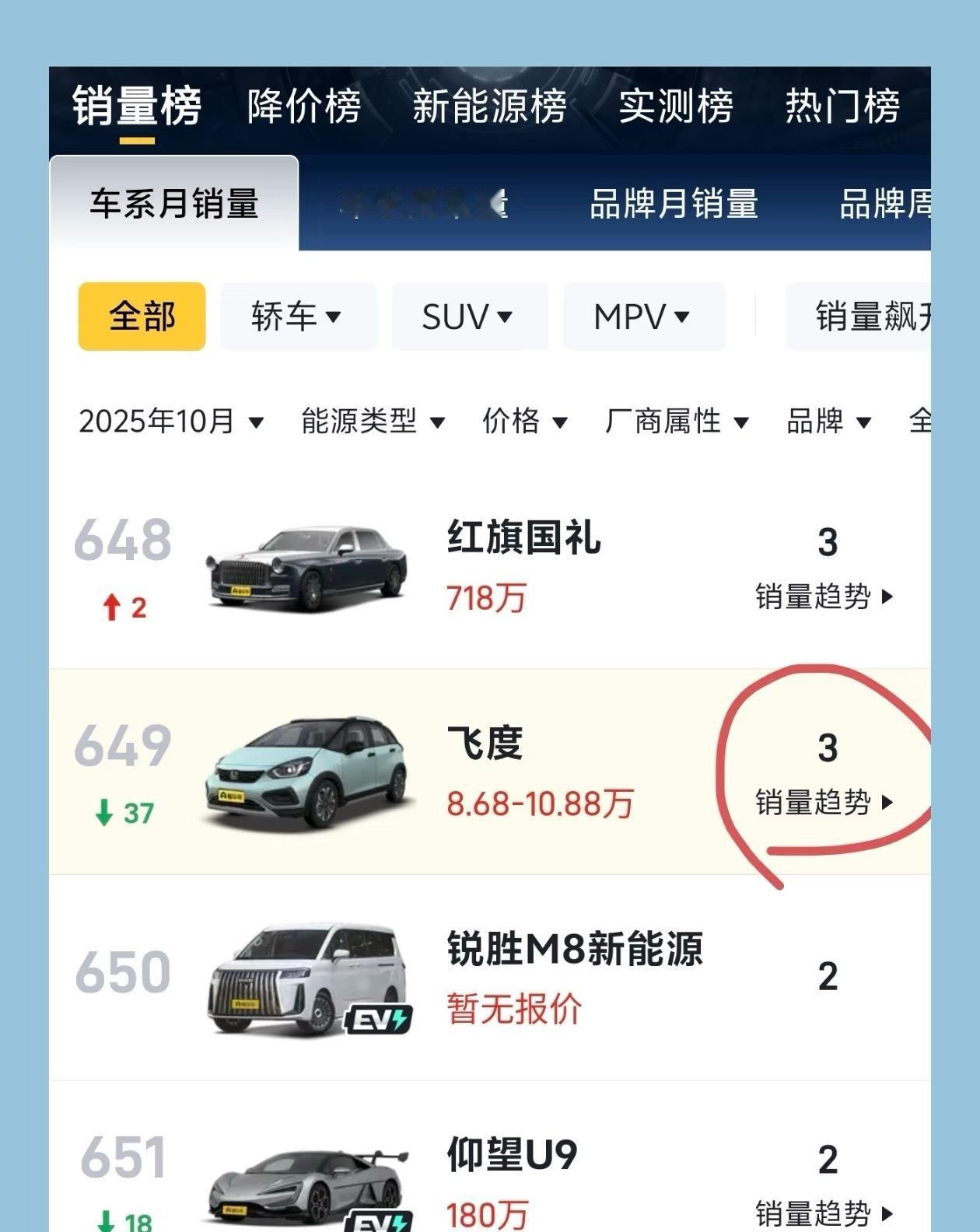Click the 热门榜 menu item
The height and width of the screenshot is (1232, 980).
(x=842, y=109)
